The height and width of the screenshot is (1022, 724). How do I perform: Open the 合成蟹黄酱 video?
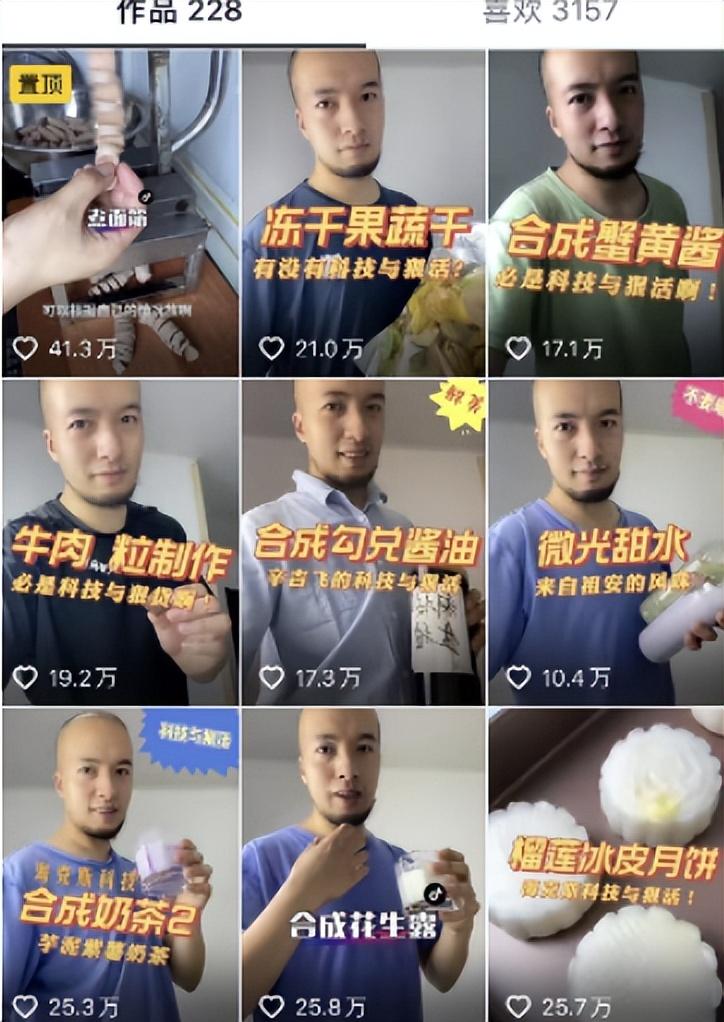(606, 212)
